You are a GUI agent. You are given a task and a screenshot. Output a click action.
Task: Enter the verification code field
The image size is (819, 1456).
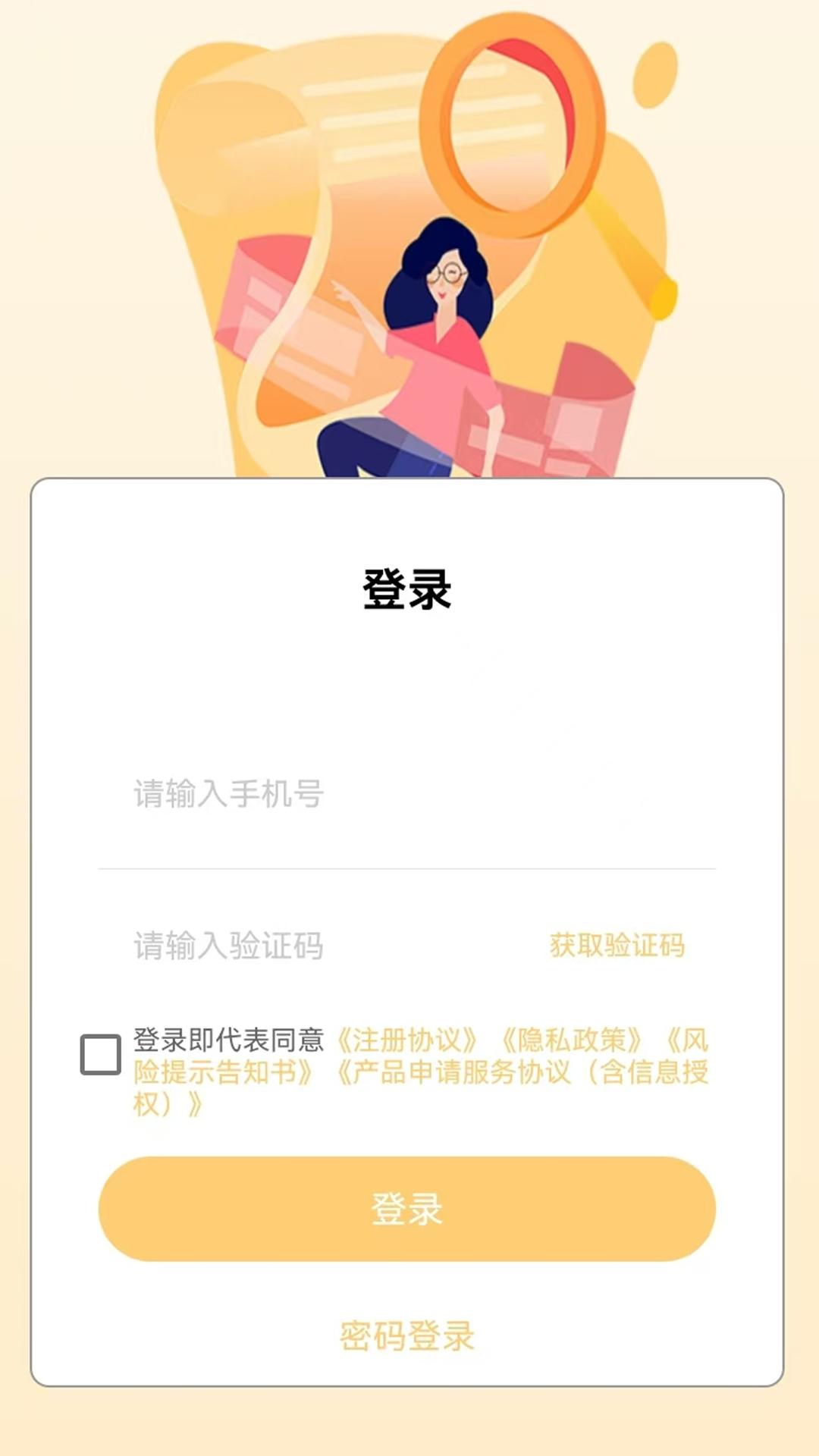pyautogui.click(x=303, y=946)
